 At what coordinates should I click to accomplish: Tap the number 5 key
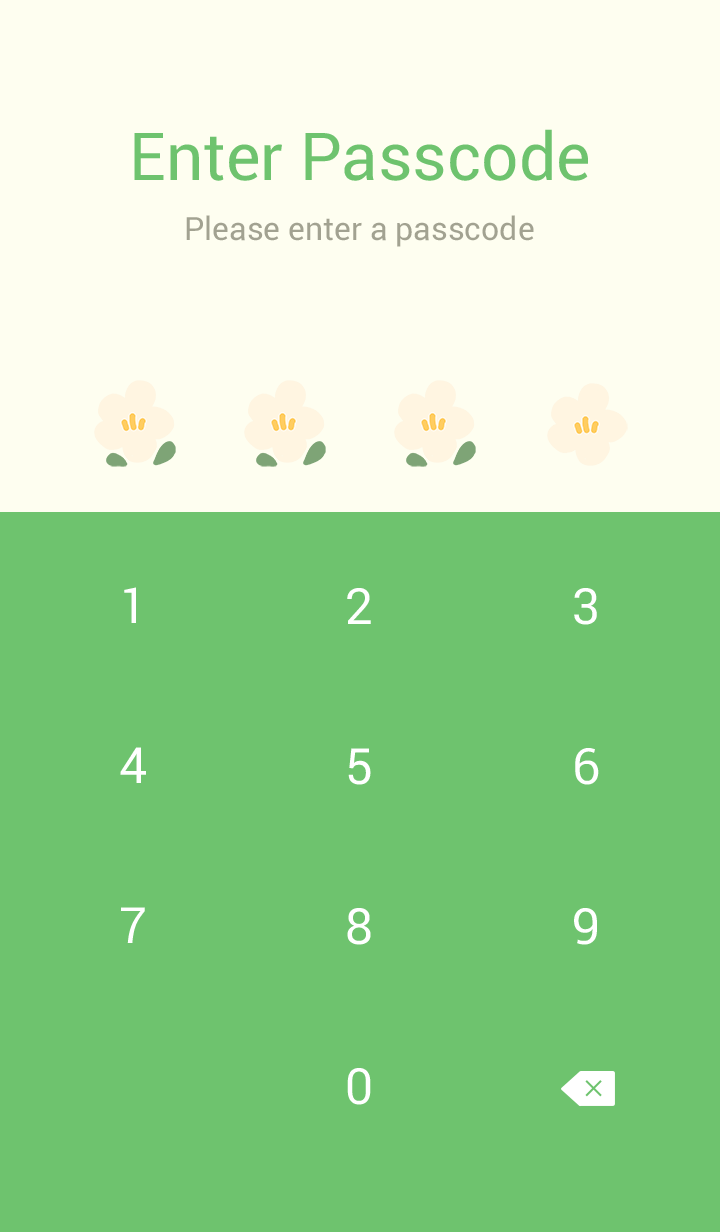[x=359, y=767]
